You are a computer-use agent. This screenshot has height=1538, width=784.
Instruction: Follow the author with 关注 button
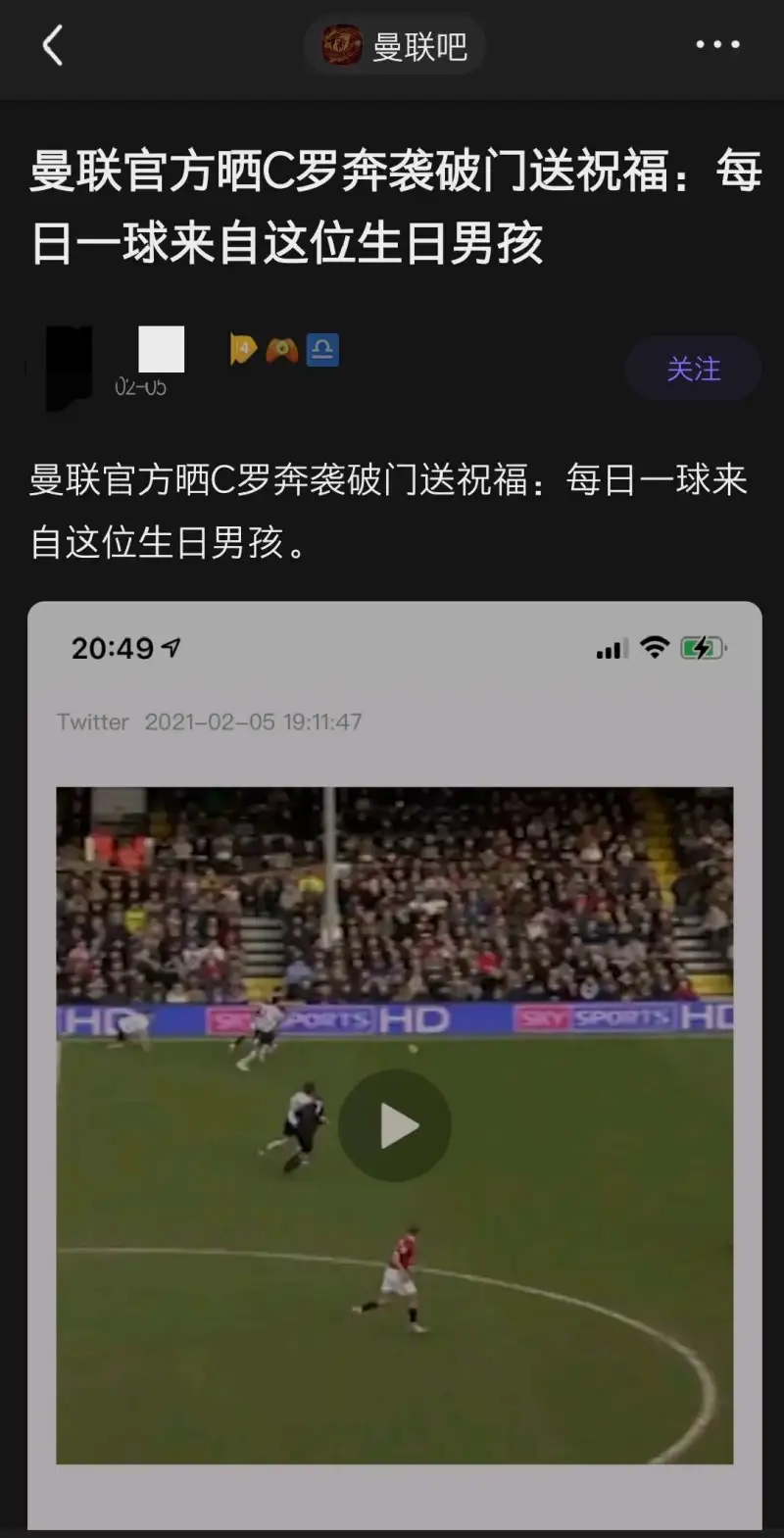(x=693, y=369)
